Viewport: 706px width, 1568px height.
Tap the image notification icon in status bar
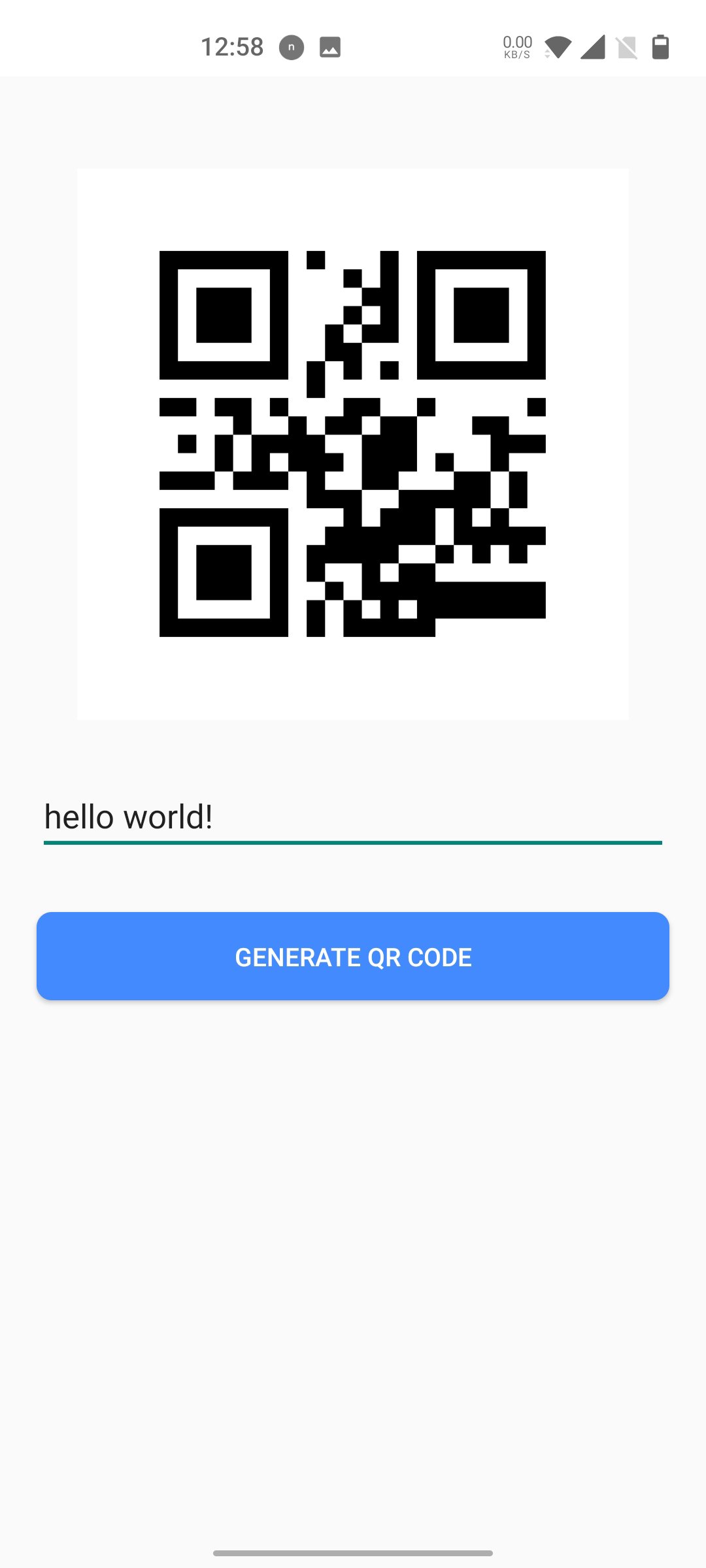point(329,48)
